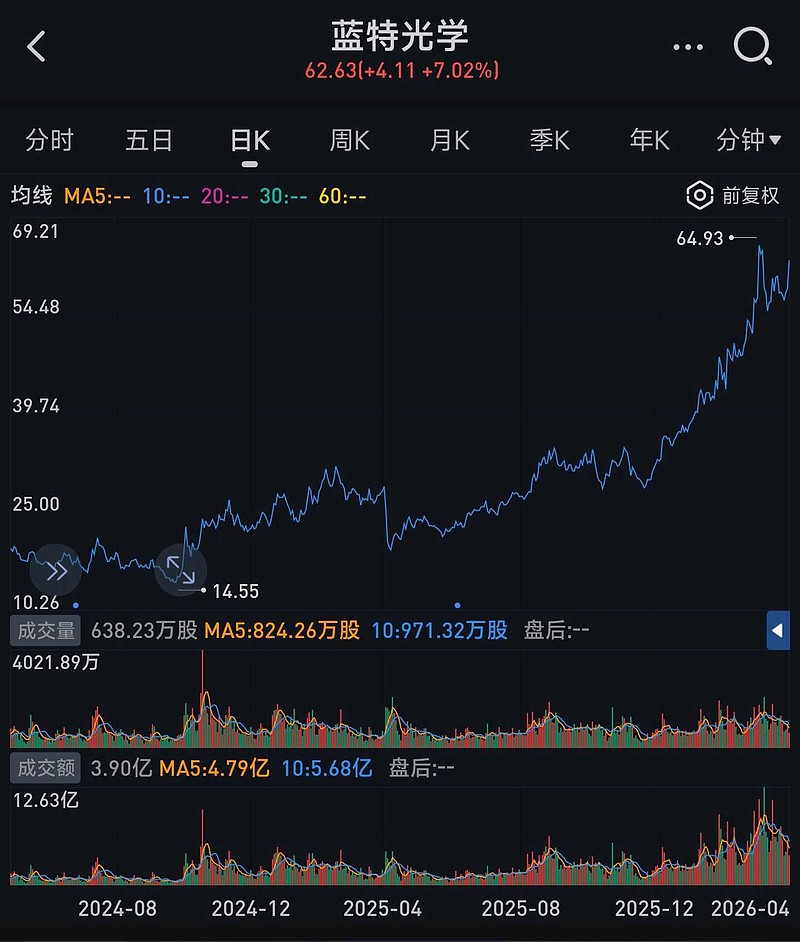Collapse indicators via the blue arrow tab
800x942 pixels.
click(x=780, y=630)
